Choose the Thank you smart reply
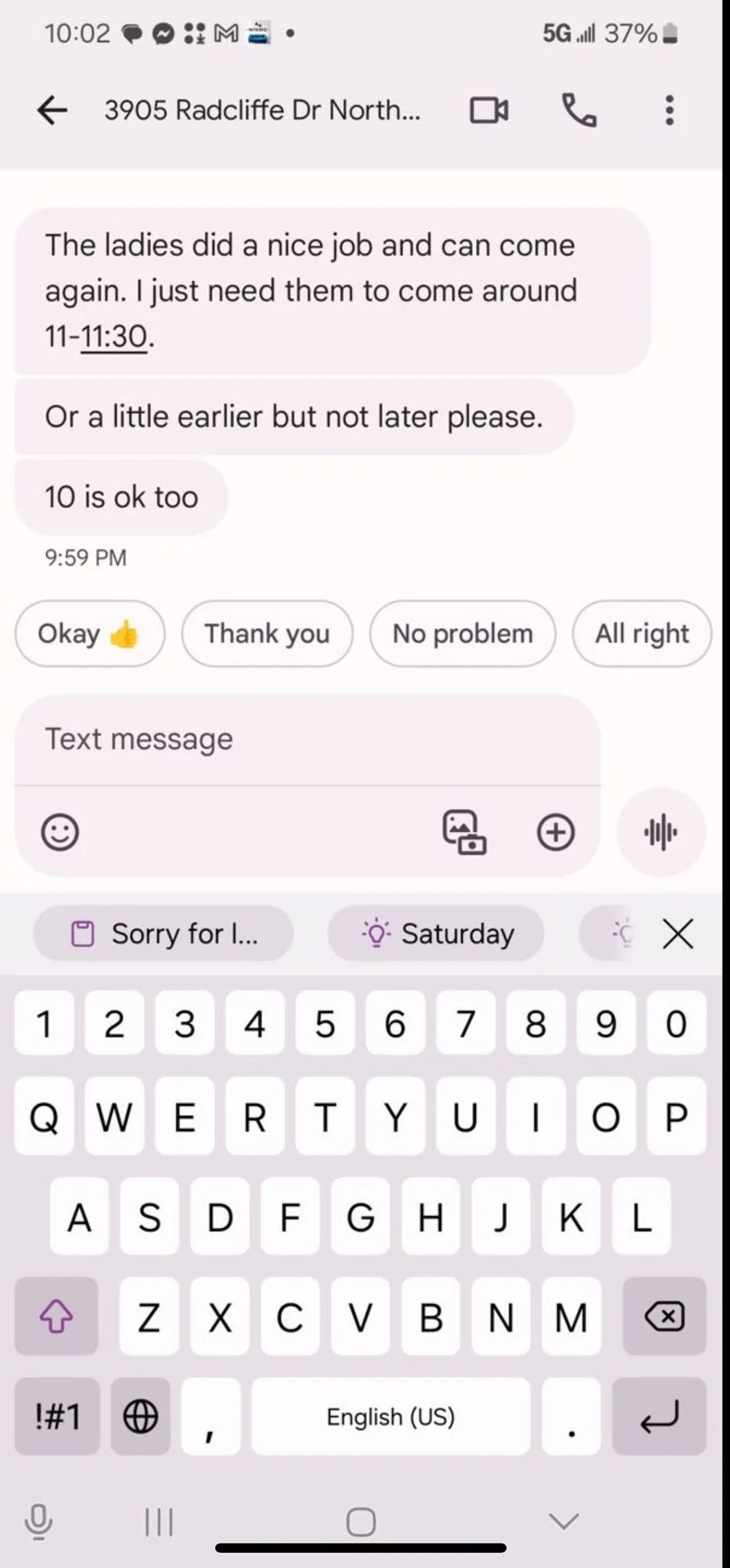 tap(267, 633)
